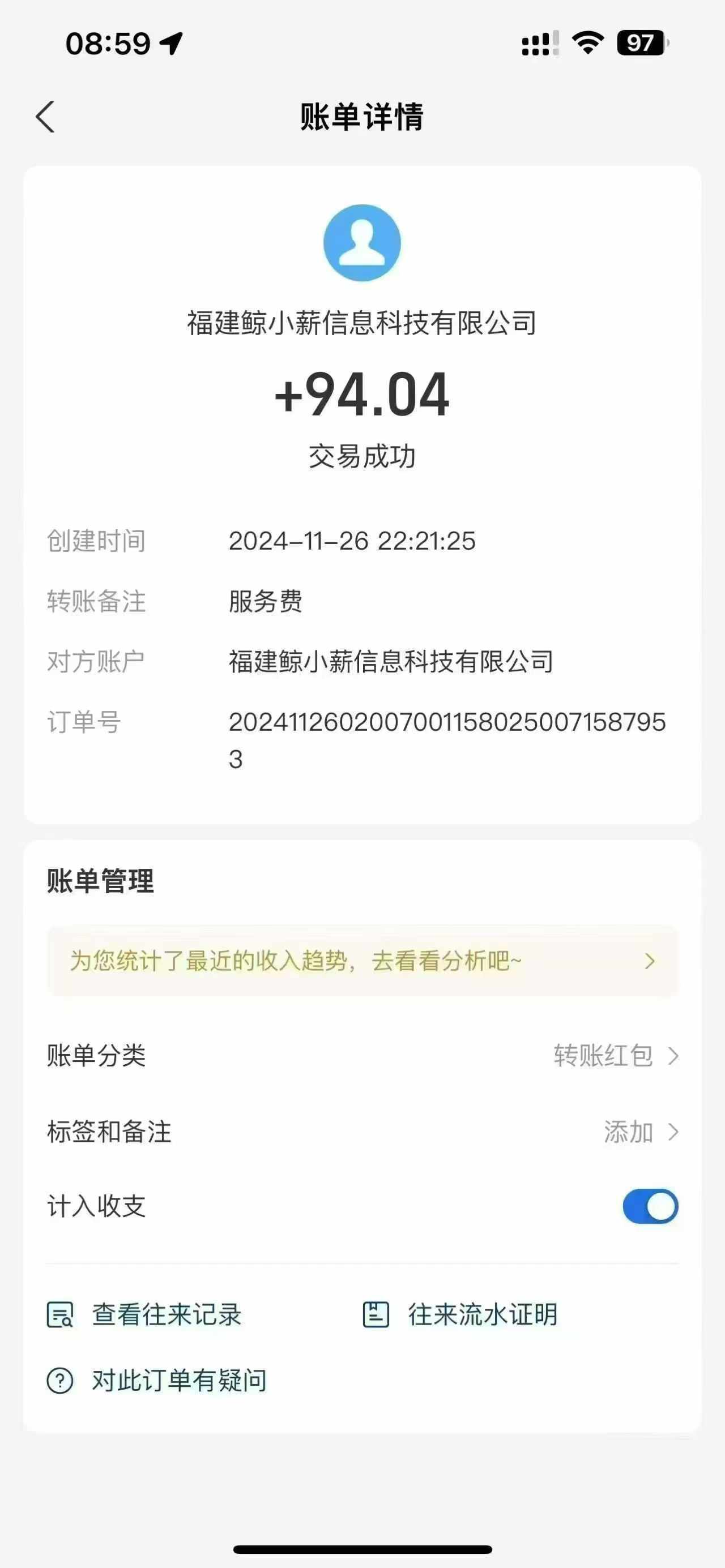This screenshot has height=1568, width=725.
Task: Turn off the 计入收支 switch
Action: pos(650,1206)
